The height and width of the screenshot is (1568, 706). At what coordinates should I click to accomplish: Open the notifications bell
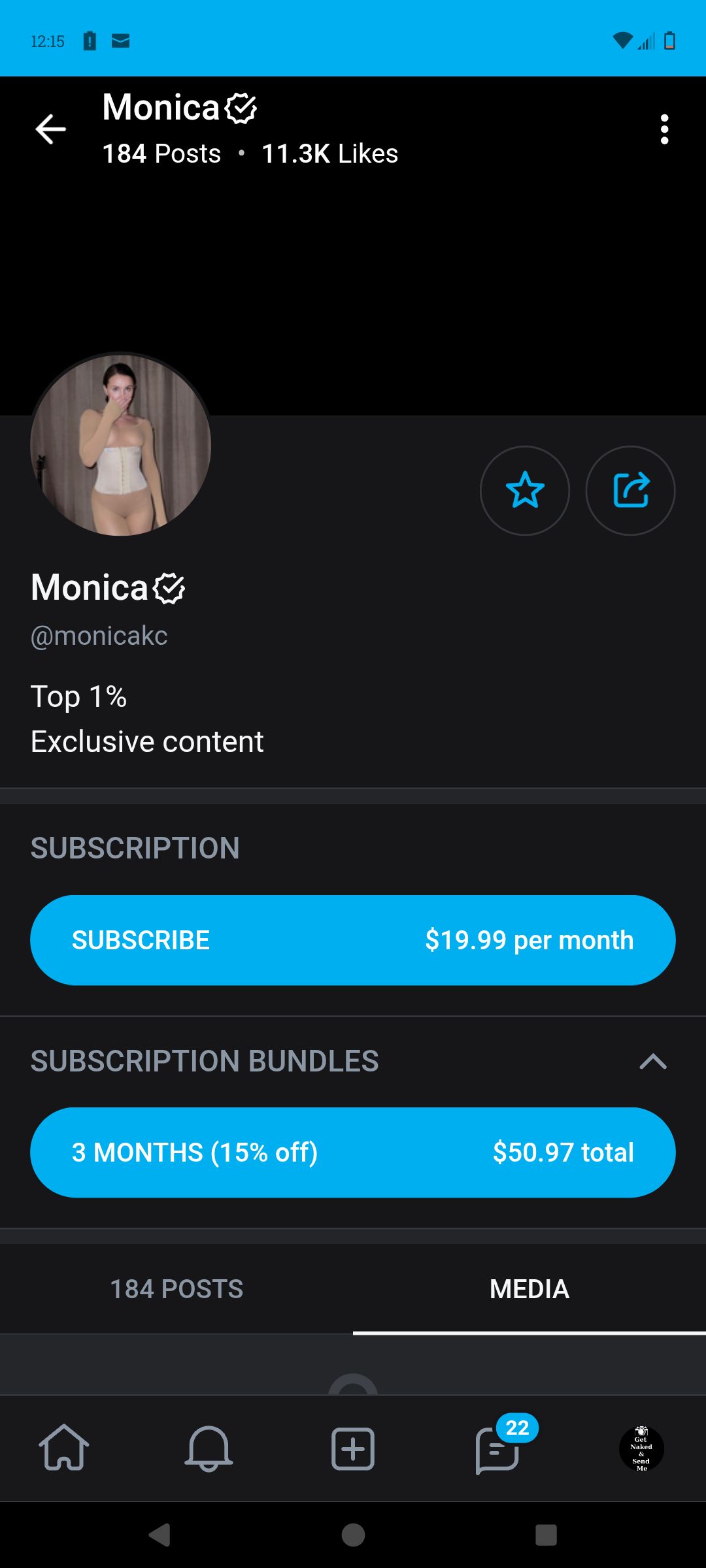(209, 1448)
